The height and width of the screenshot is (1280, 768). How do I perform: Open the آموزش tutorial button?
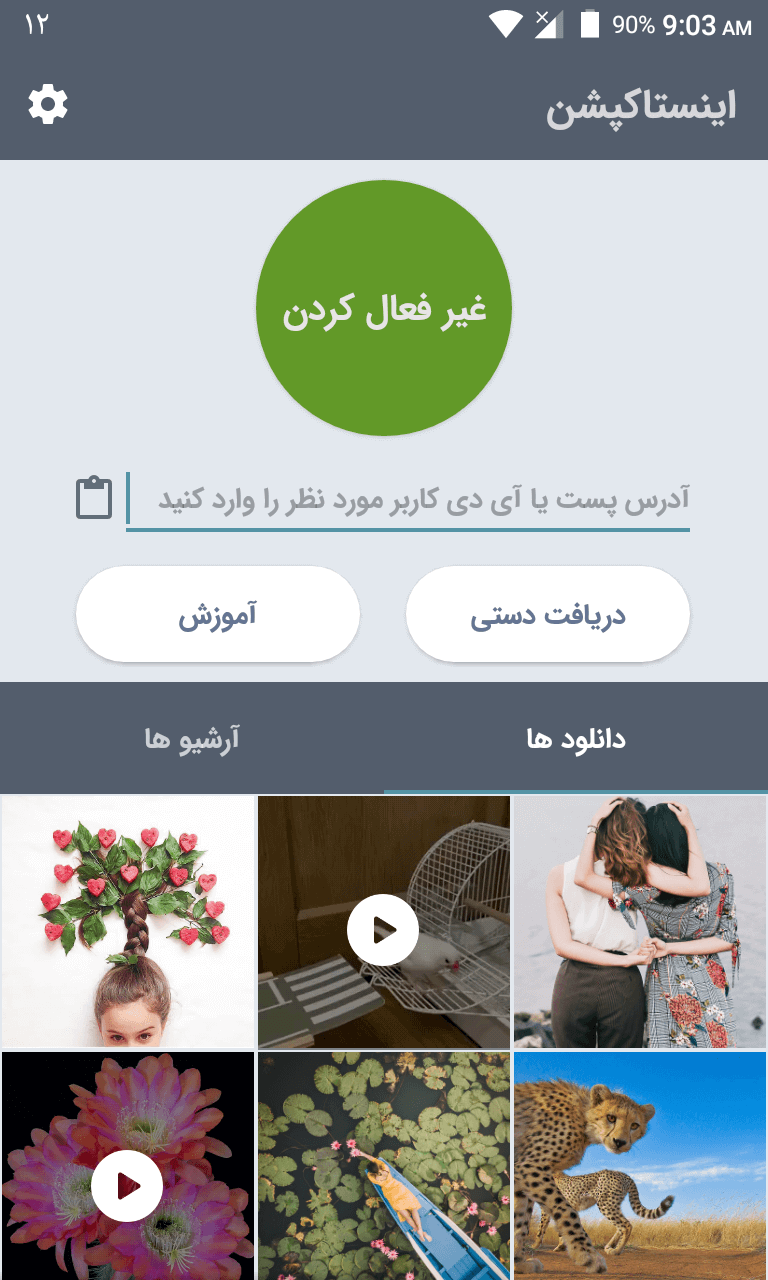[218, 614]
